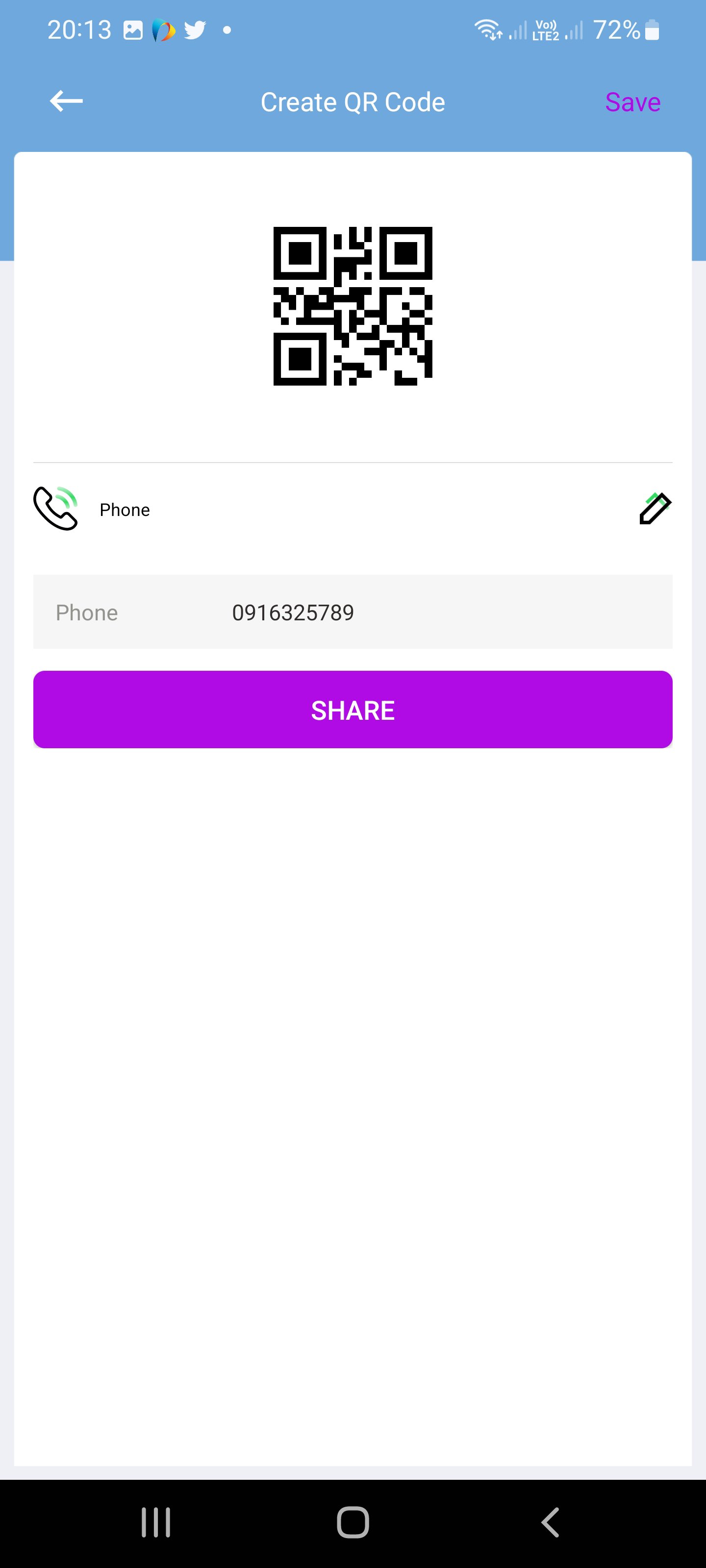
Task: Select the Phone field label
Action: (86, 612)
